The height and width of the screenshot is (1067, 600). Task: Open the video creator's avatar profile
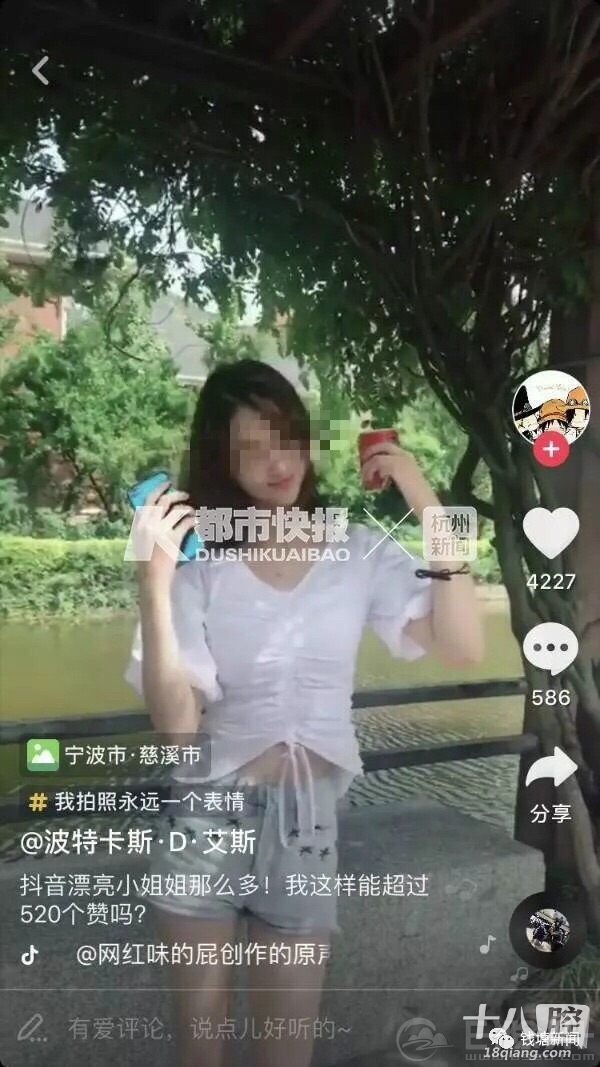coord(550,404)
